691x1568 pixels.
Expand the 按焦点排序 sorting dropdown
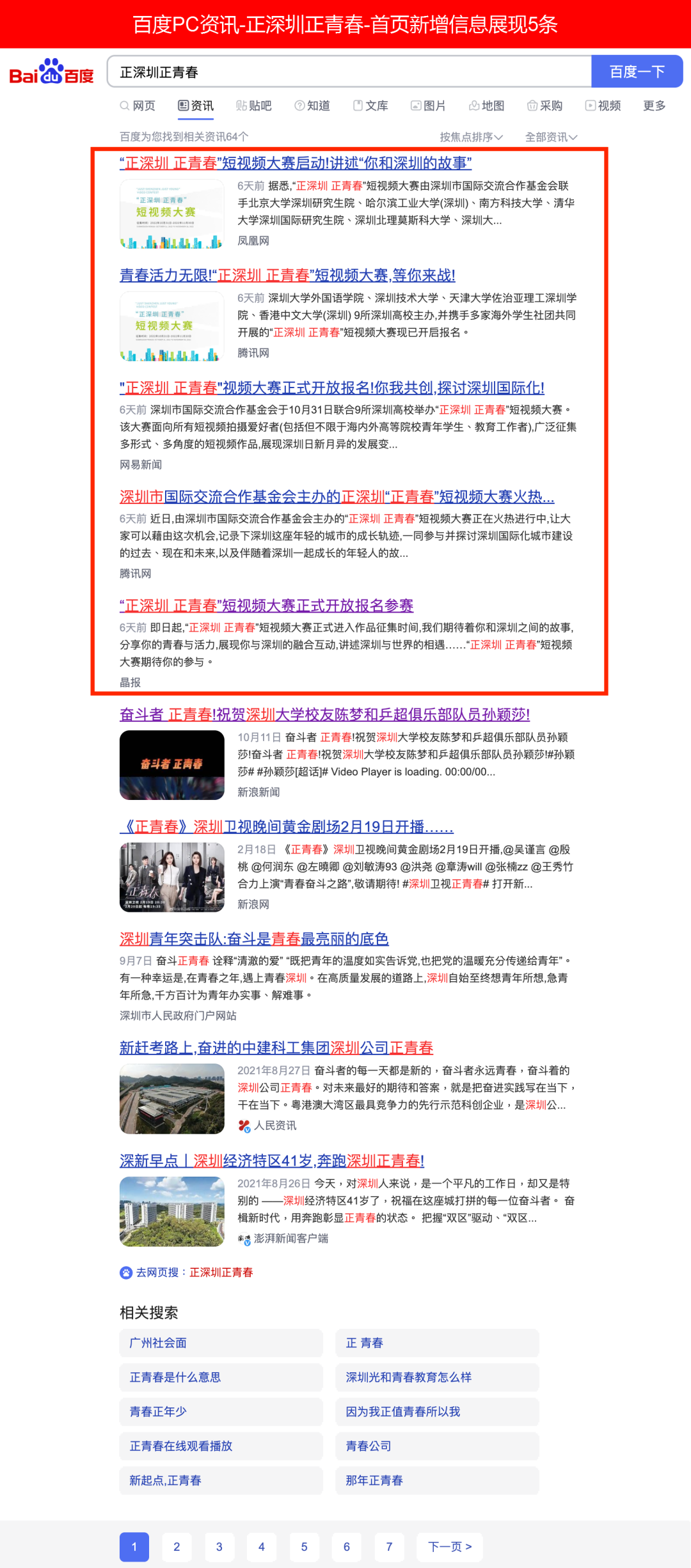coord(471,137)
